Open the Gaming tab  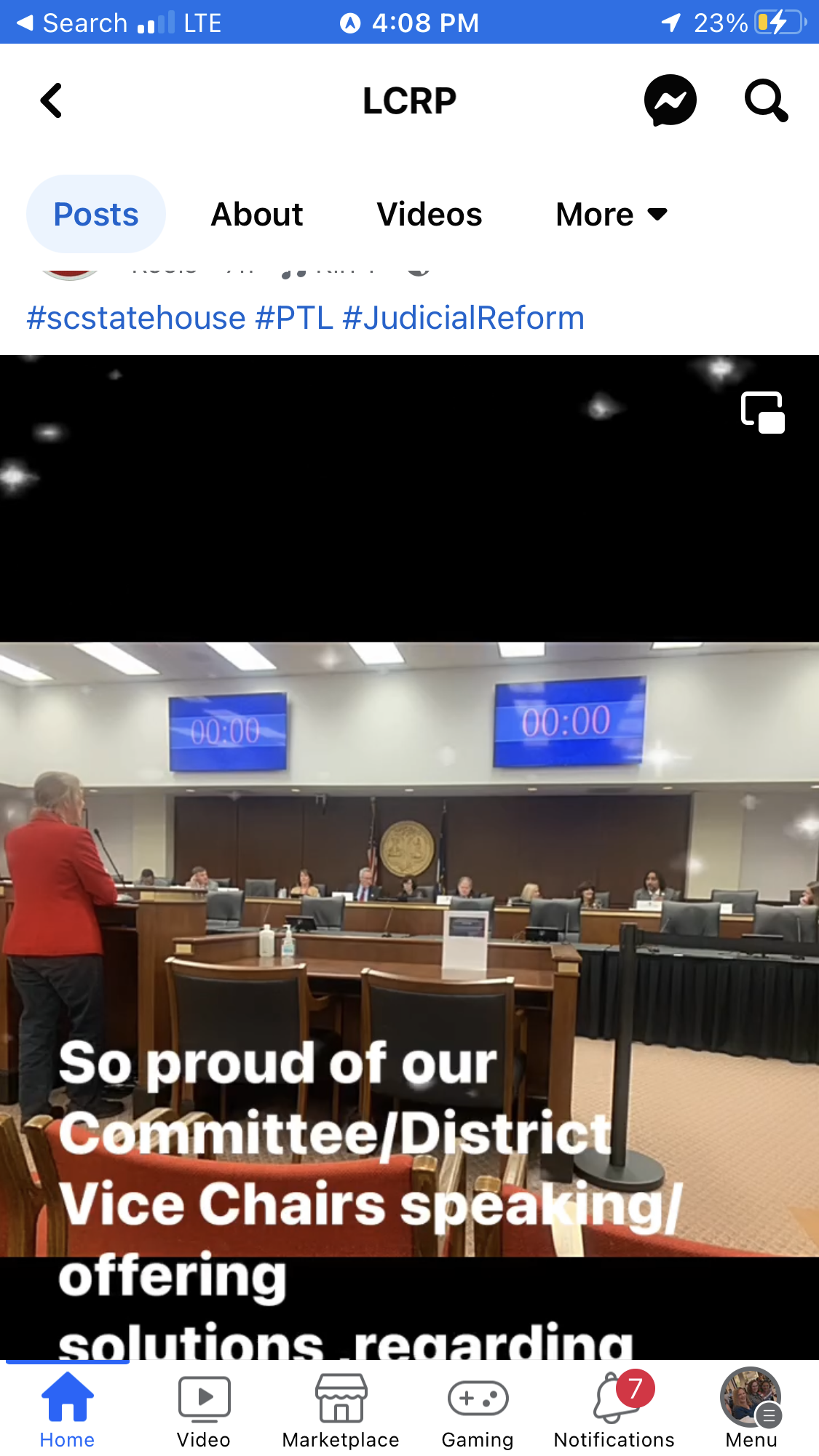478,1408
